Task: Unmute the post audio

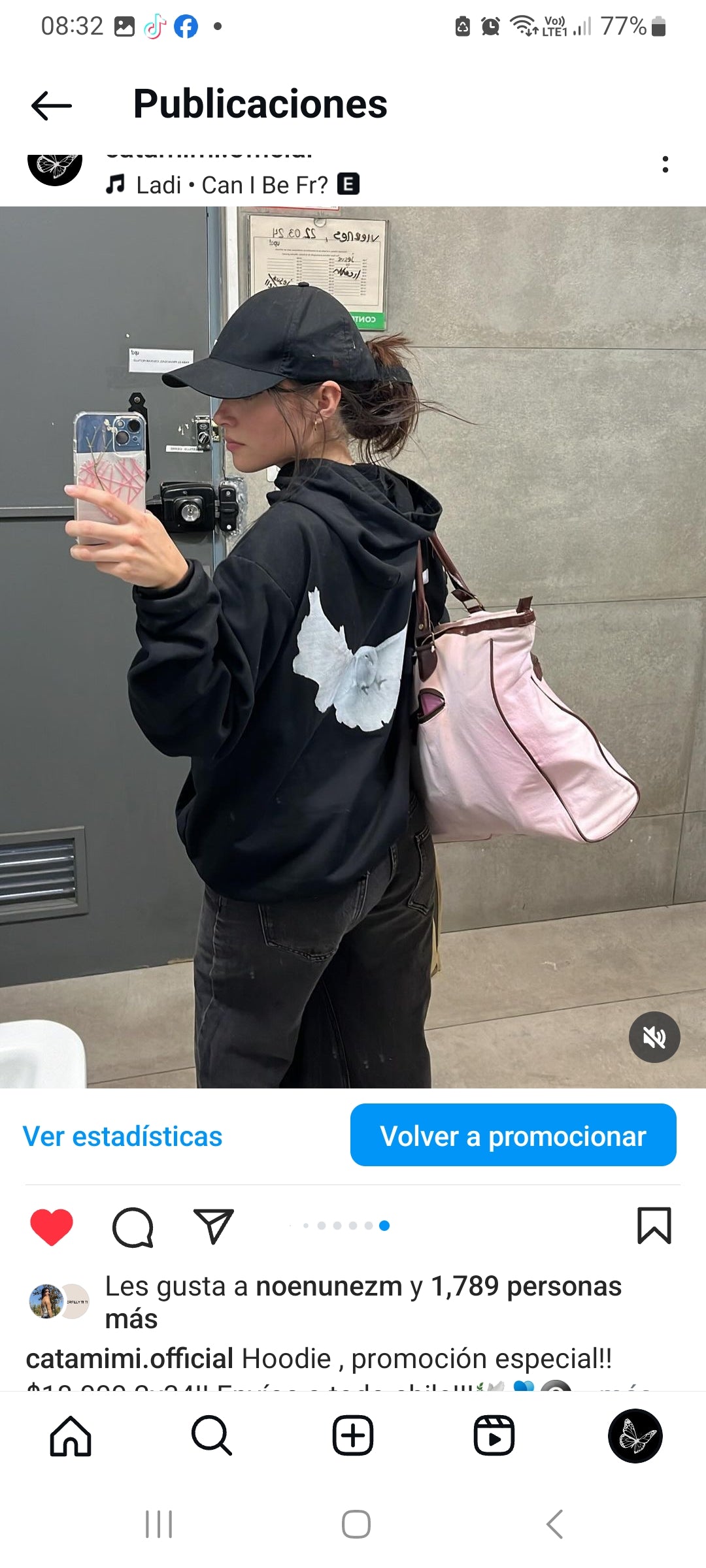Action: tap(654, 1037)
